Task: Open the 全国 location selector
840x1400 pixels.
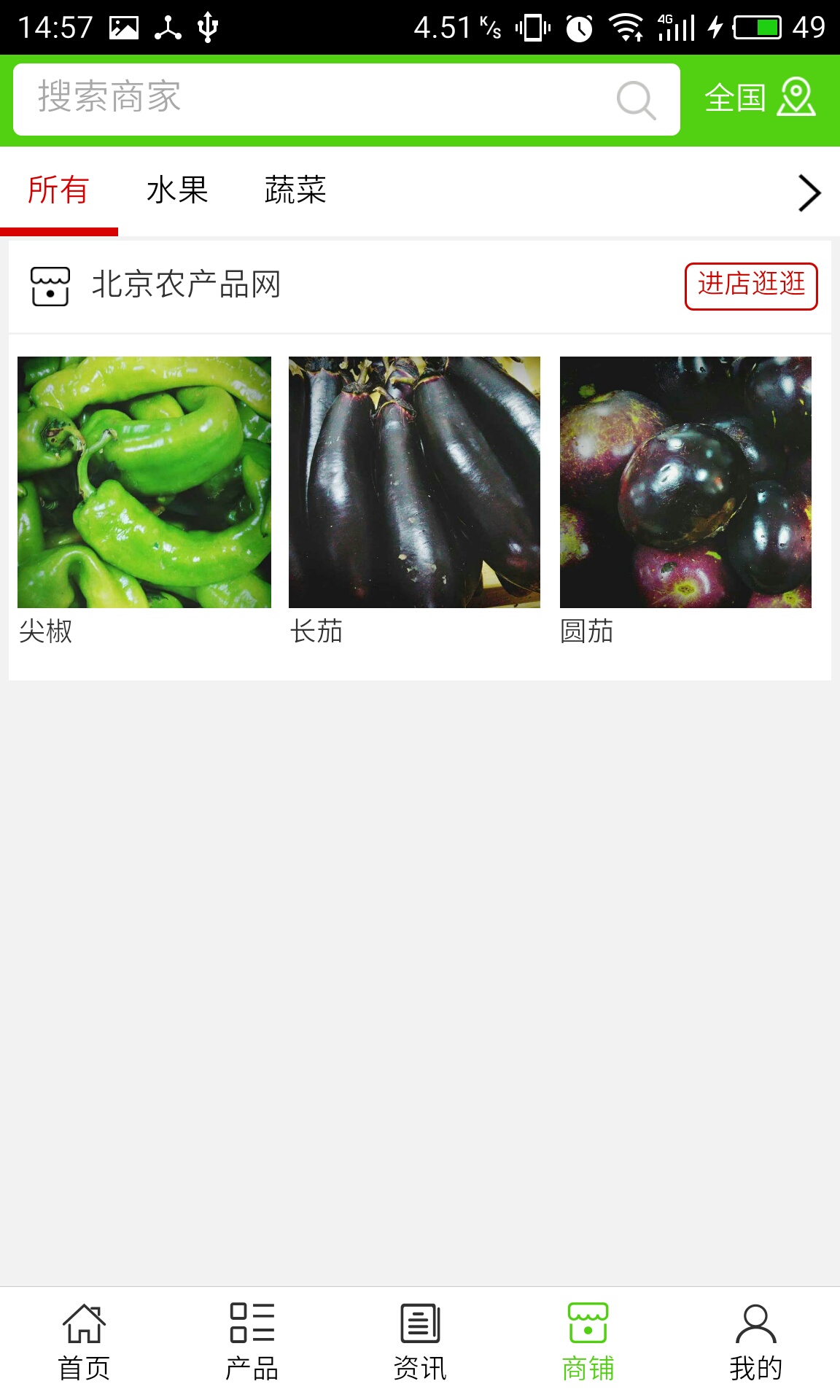Action: pos(759,98)
